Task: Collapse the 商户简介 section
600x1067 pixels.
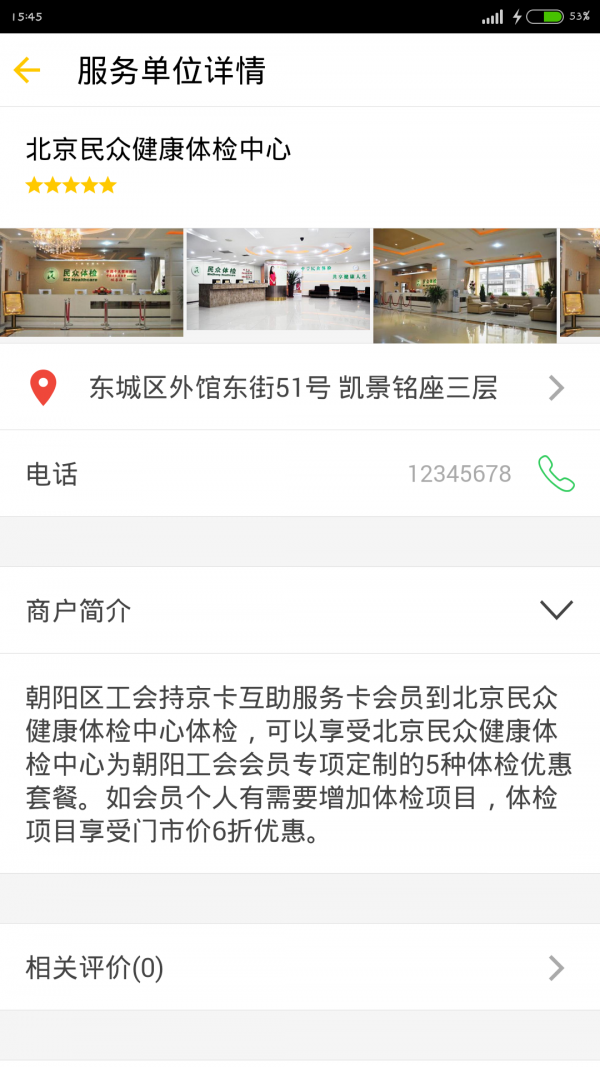Action: pyautogui.click(x=556, y=610)
